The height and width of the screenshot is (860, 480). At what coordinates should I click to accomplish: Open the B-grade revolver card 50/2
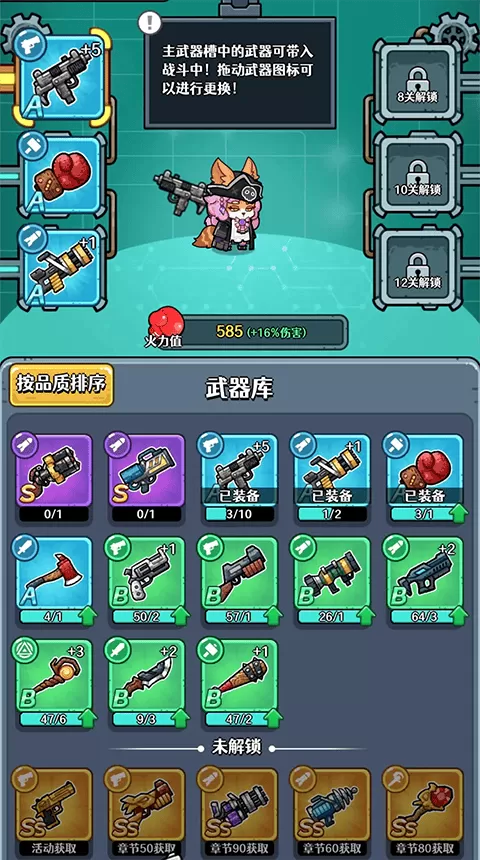coord(146,580)
